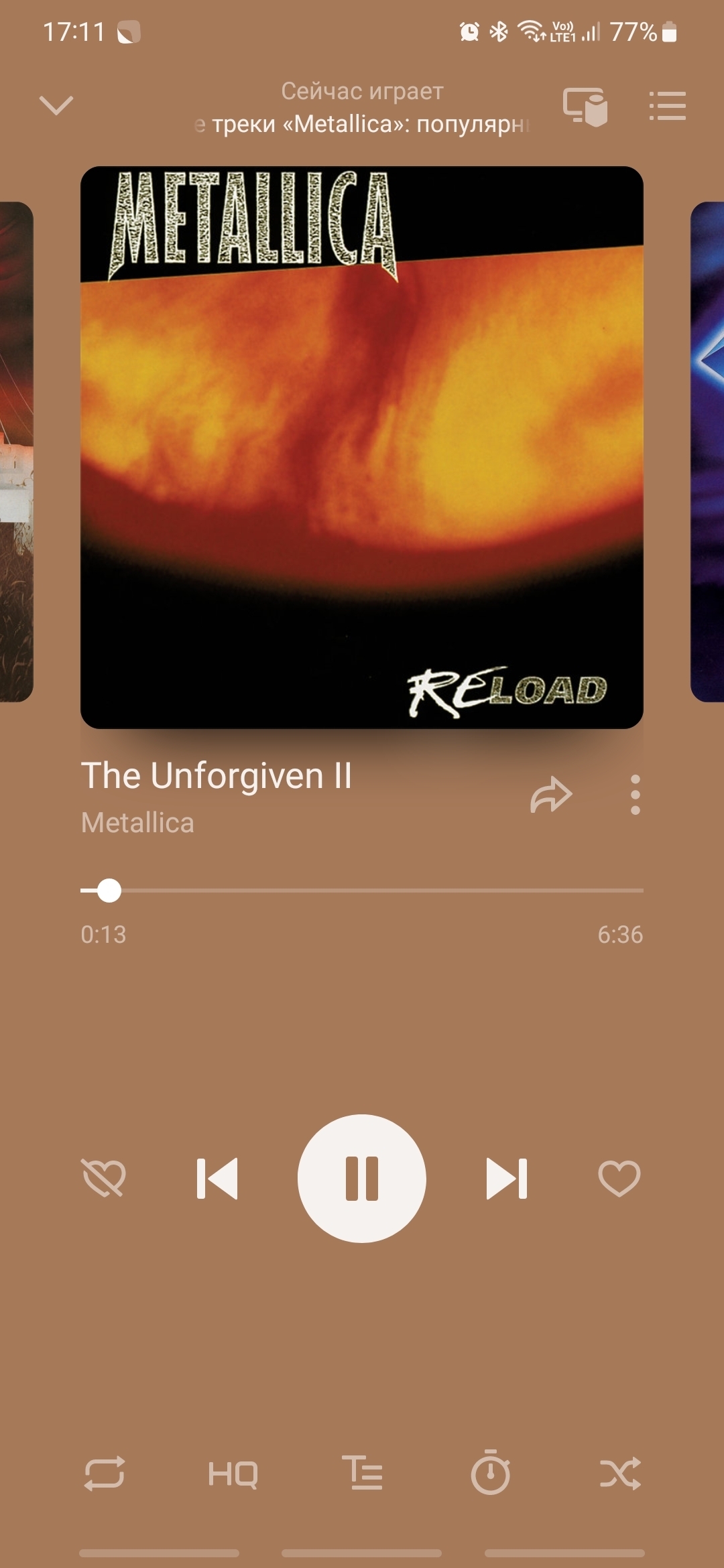
Task: Go back to the previous track
Action: 217,1178
